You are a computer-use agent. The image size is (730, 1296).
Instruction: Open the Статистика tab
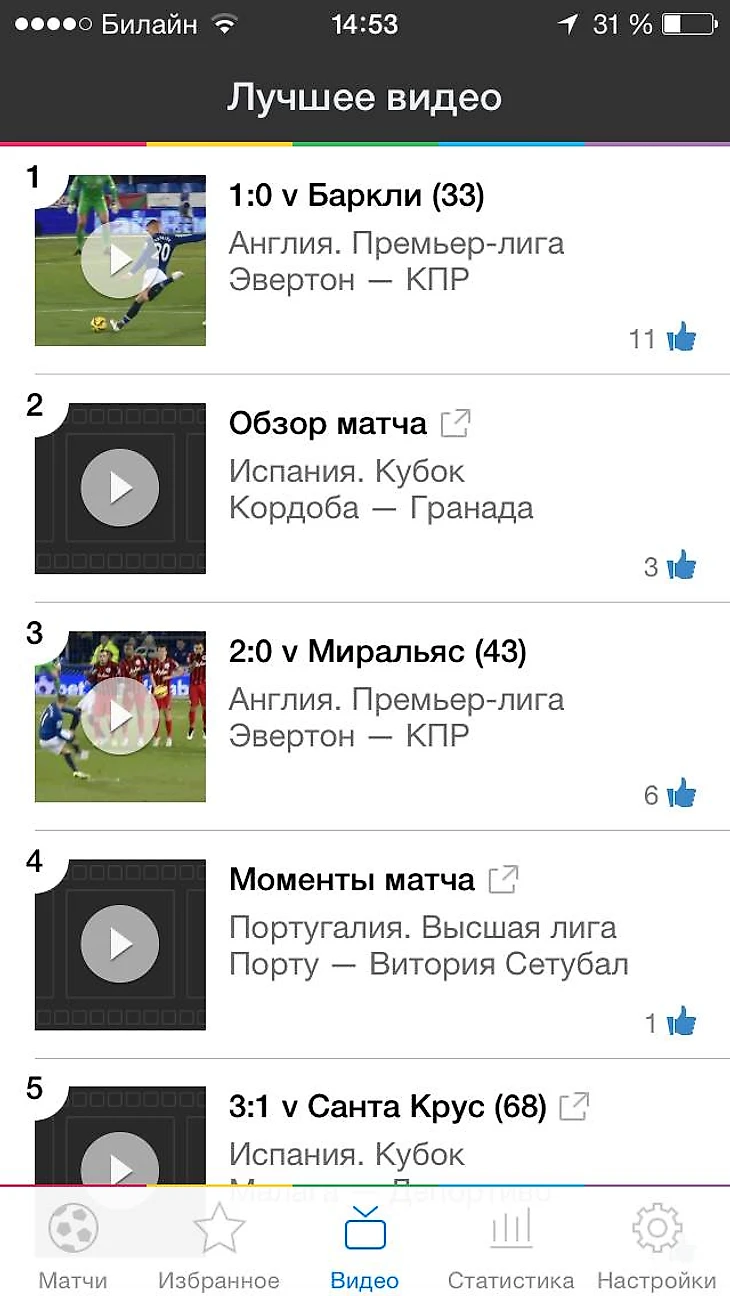pyautogui.click(x=511, y=1245)
